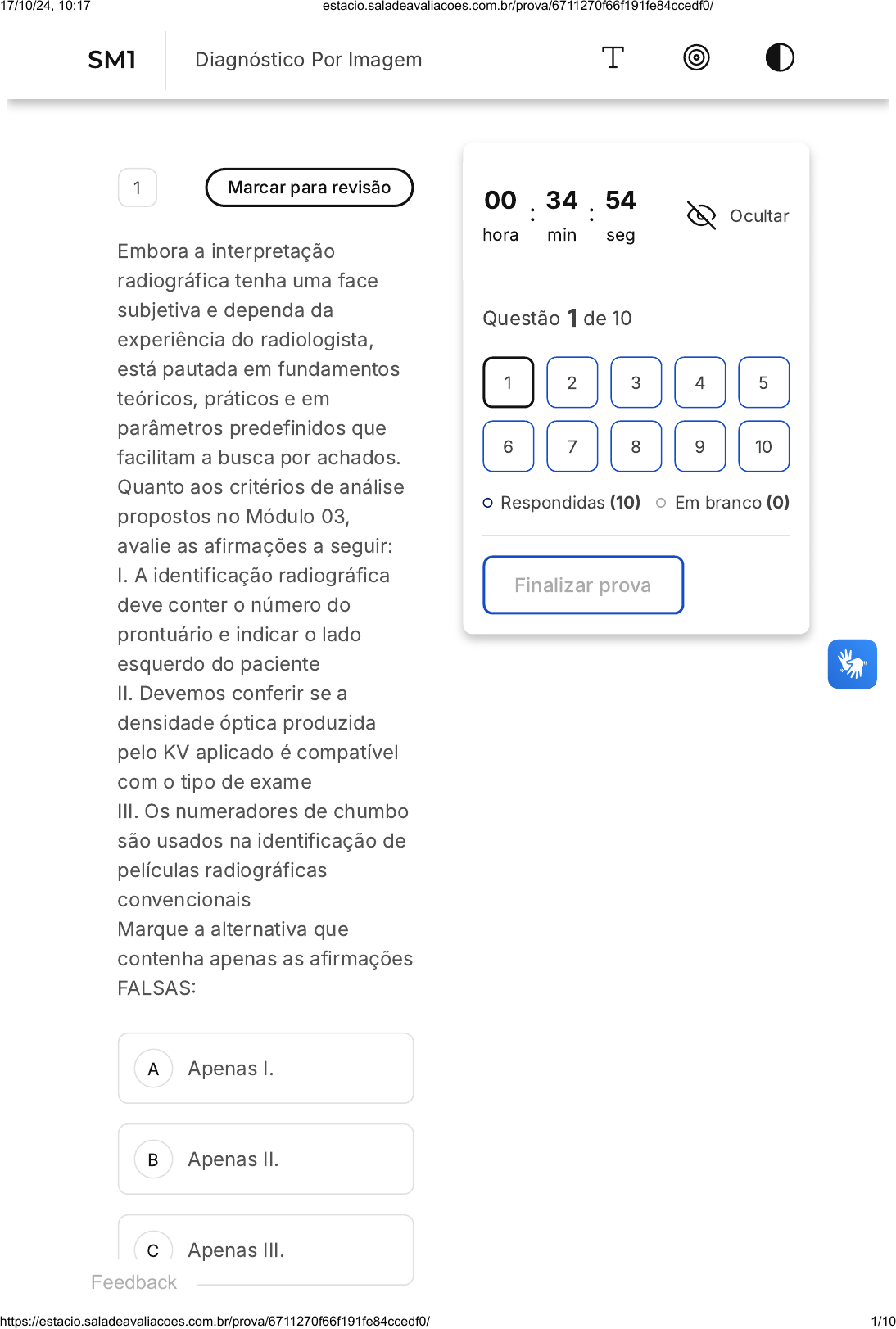Select question 5 in the grid
This screenshot has height=1329, width=896.
764,382
